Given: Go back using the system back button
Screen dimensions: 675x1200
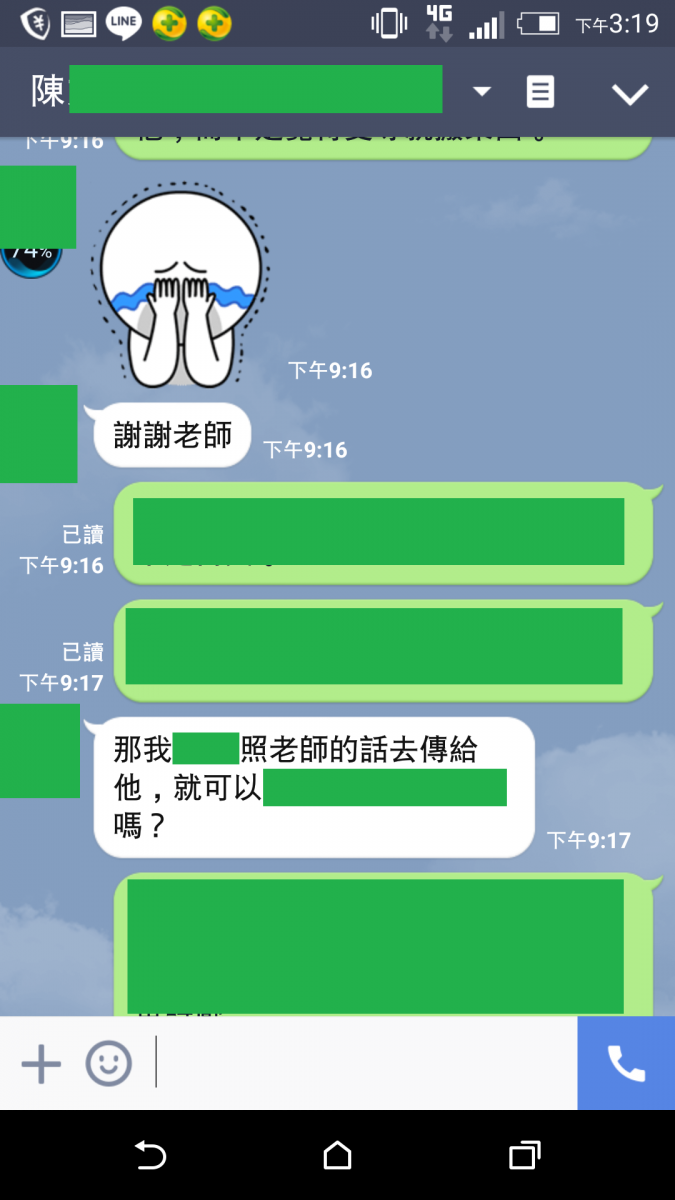Looking at the screenshot, I should (150, 1156).
